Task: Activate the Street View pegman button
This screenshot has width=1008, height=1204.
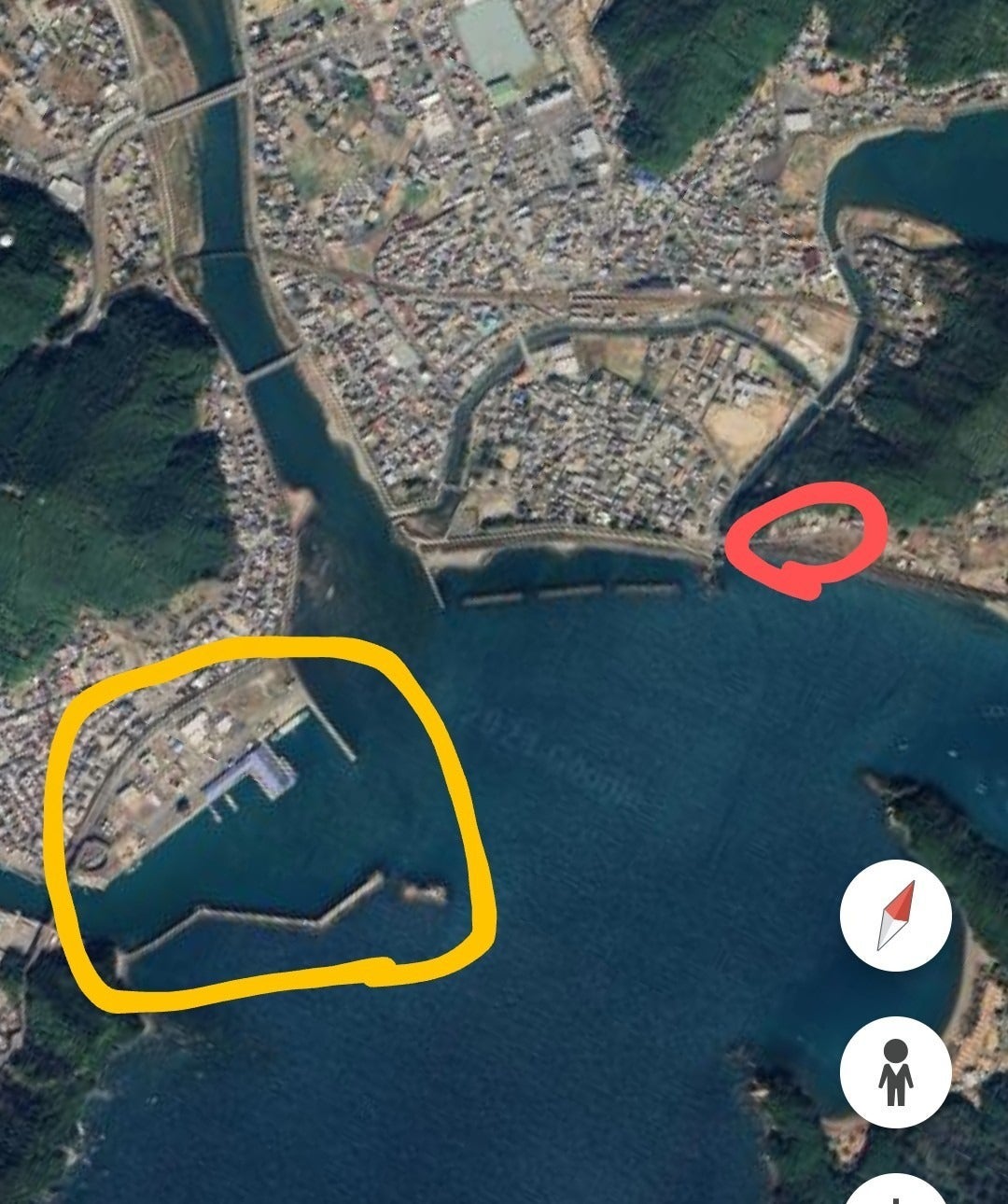Action: click(895, 1071)
